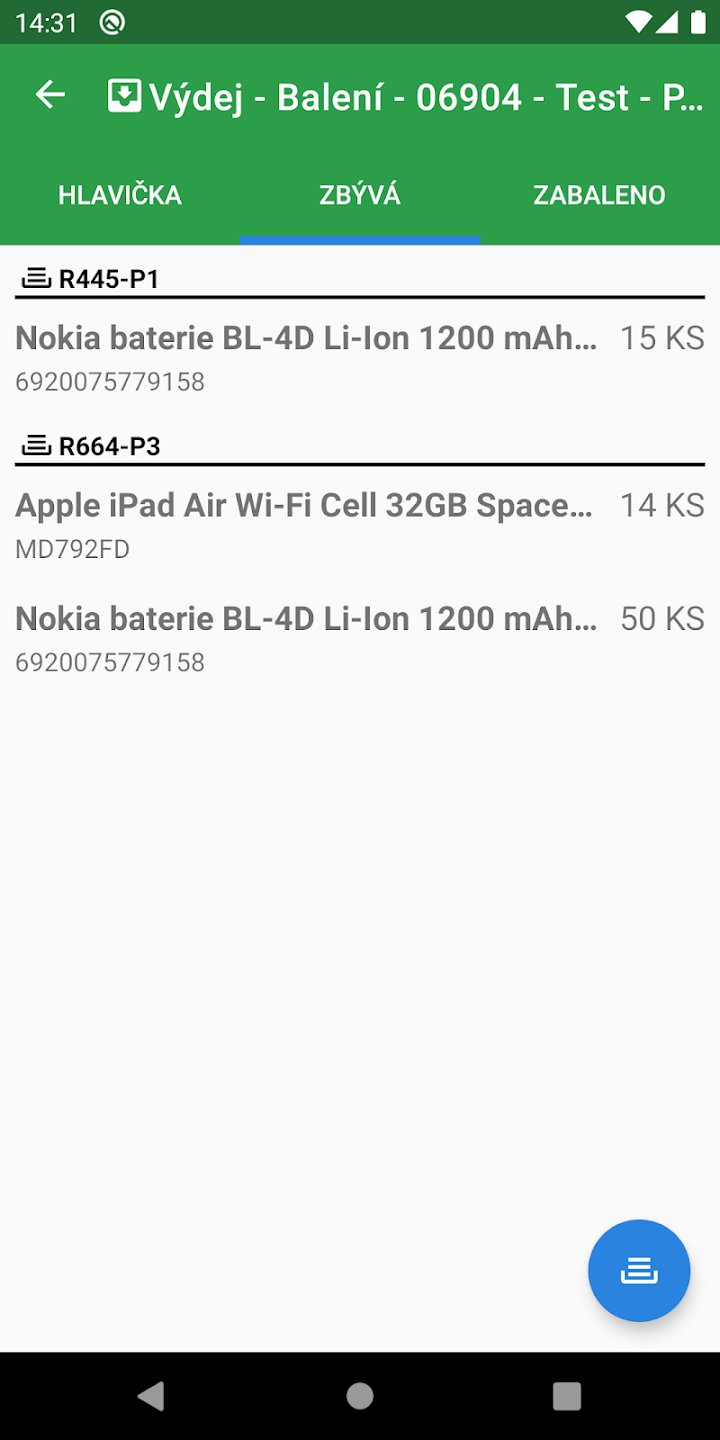
Task: Open the ZABALENO tab
Action: (599, 195)
